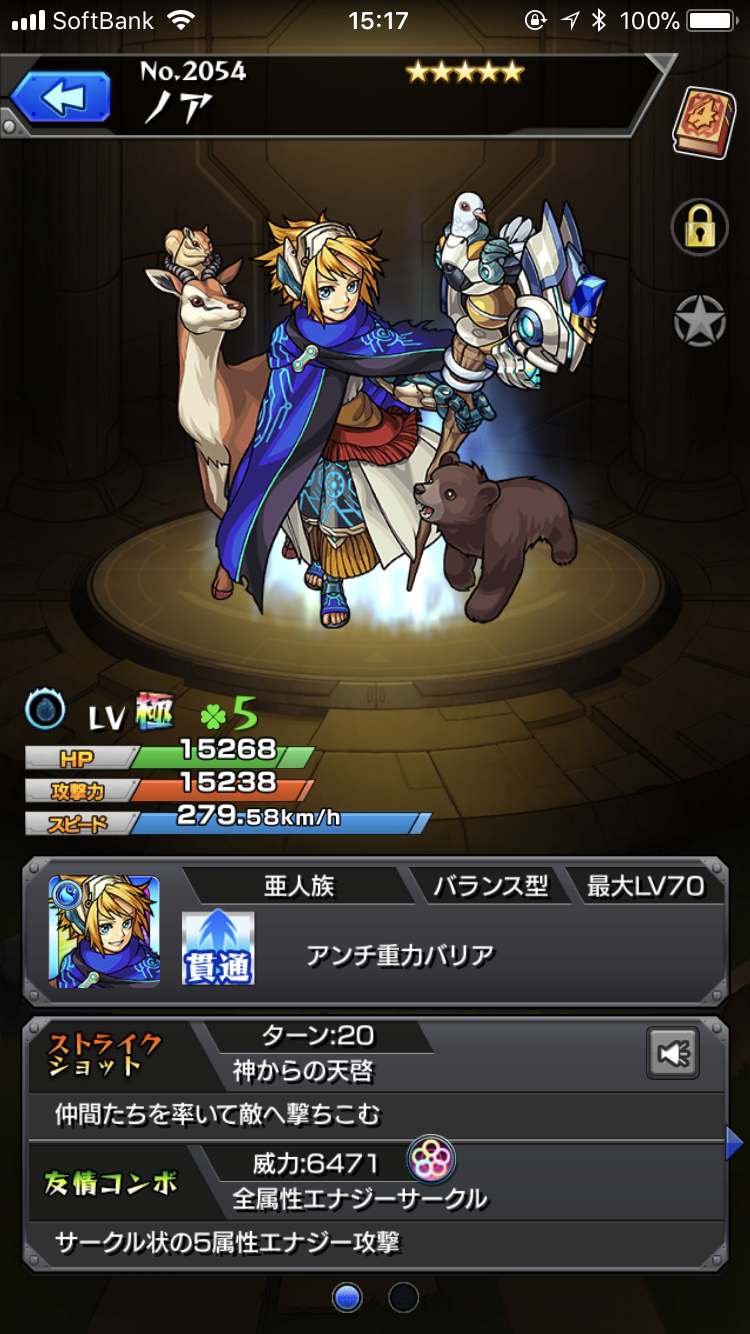The height and width of the screenshot is (1334, 750).
Task: Select the second page indicator dot
Action: pos(403,1298)
